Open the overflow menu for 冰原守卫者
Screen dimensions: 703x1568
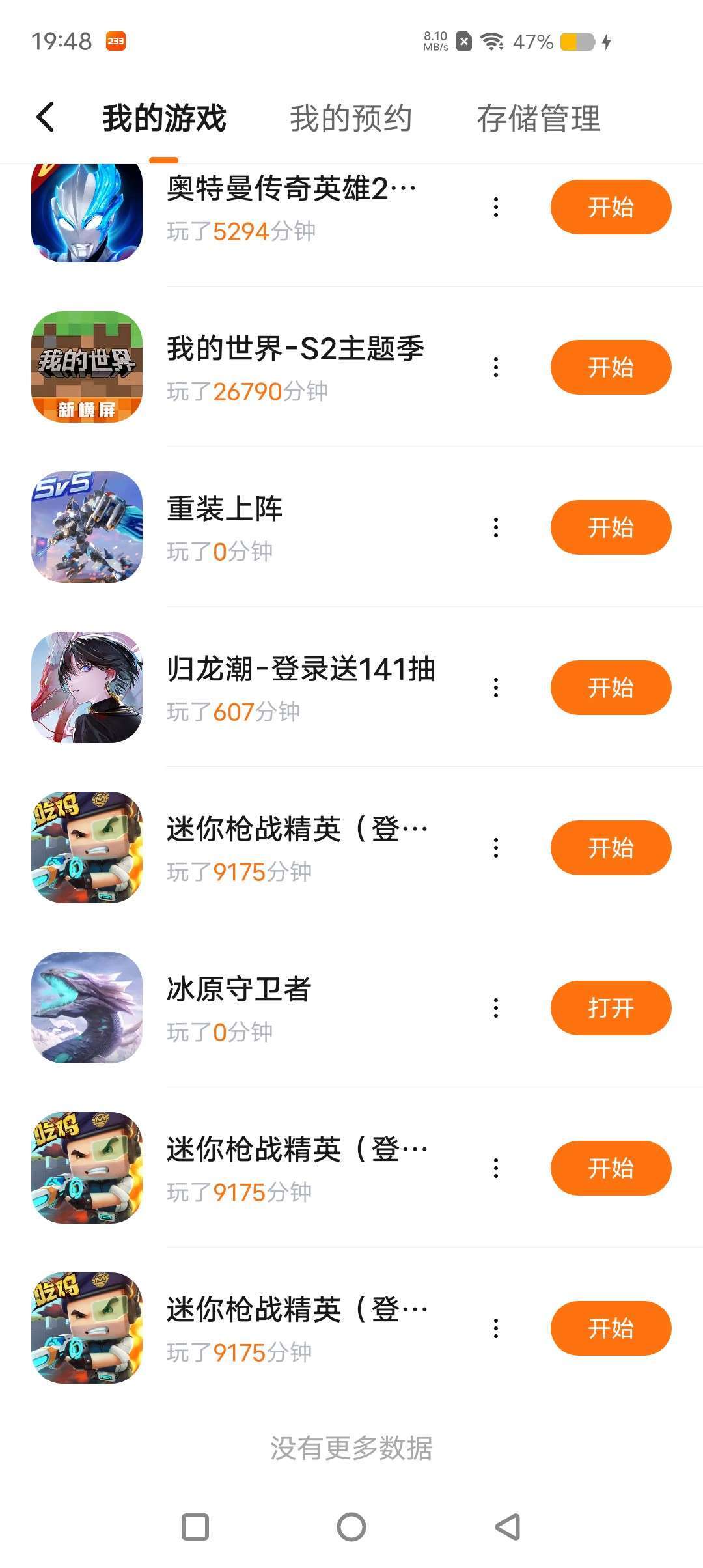496,1008
